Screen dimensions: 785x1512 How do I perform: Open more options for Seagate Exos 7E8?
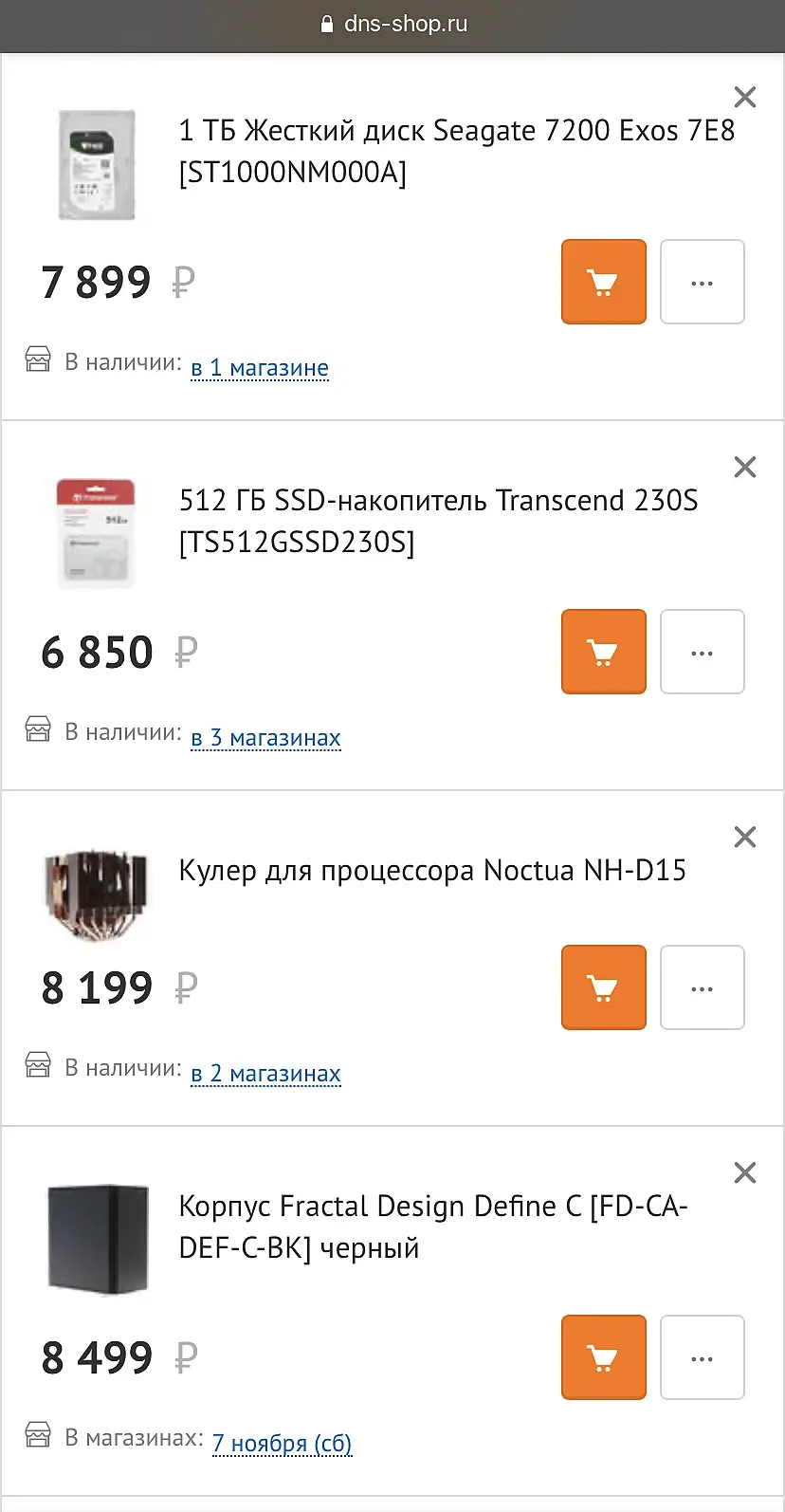pyautogui.click(x=702, y=282)
